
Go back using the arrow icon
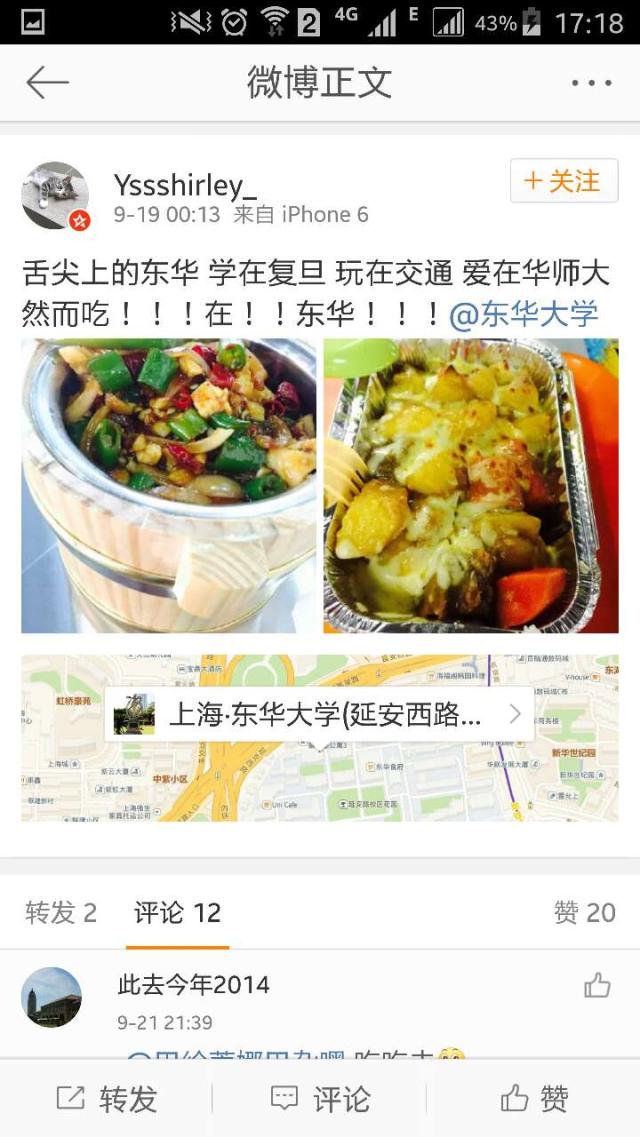click(x=47, y=83)
